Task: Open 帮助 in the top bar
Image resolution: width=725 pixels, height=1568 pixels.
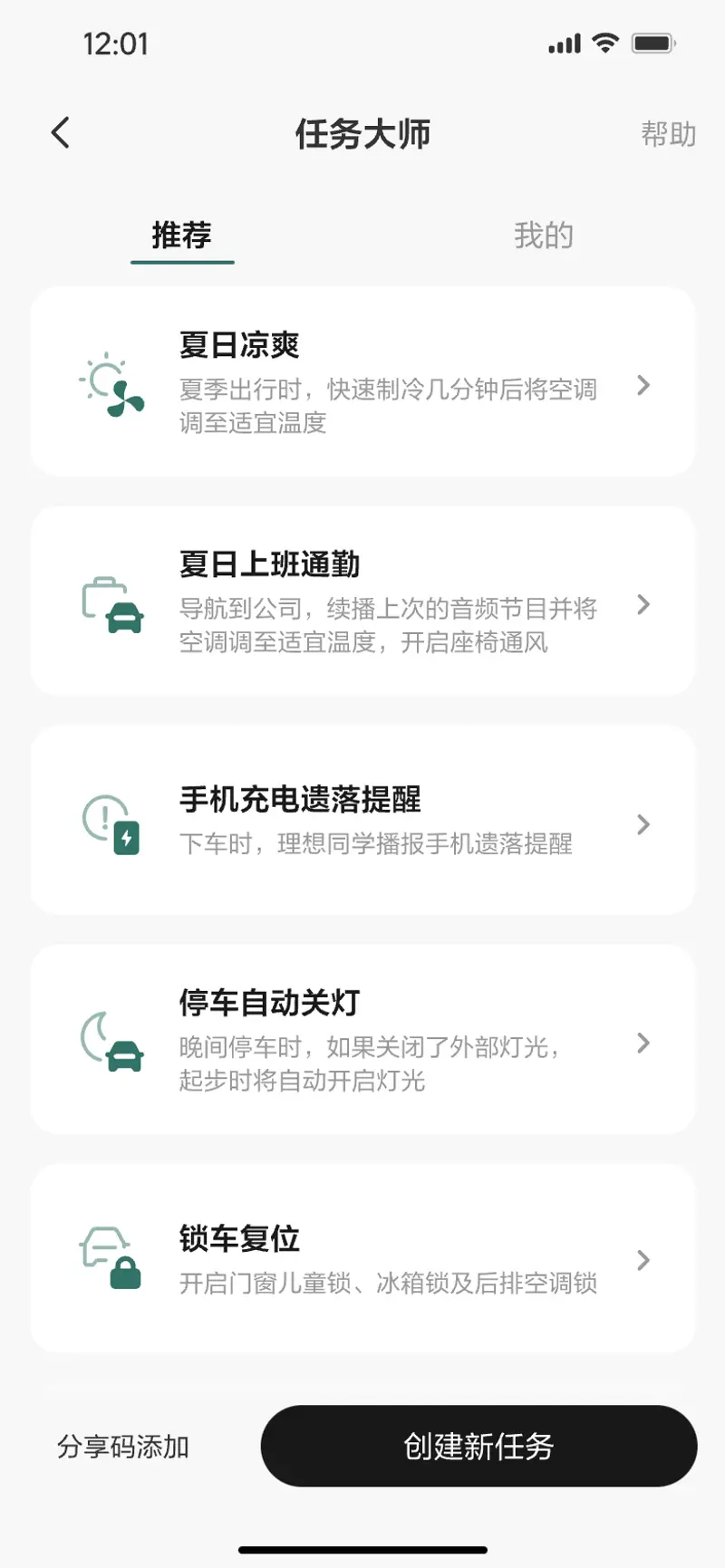Action: coord(668,134)
